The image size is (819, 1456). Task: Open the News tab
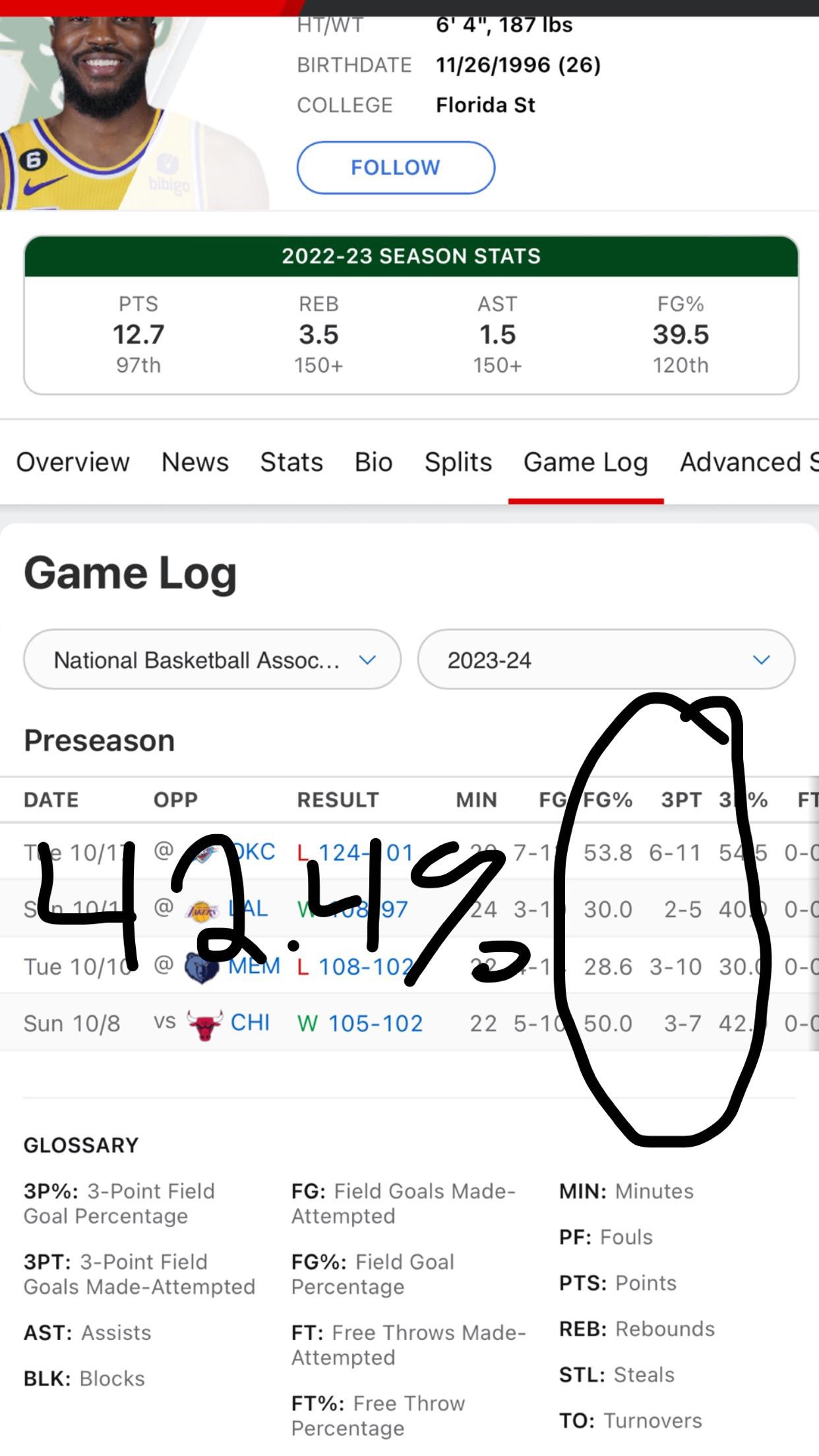point(195,462)
